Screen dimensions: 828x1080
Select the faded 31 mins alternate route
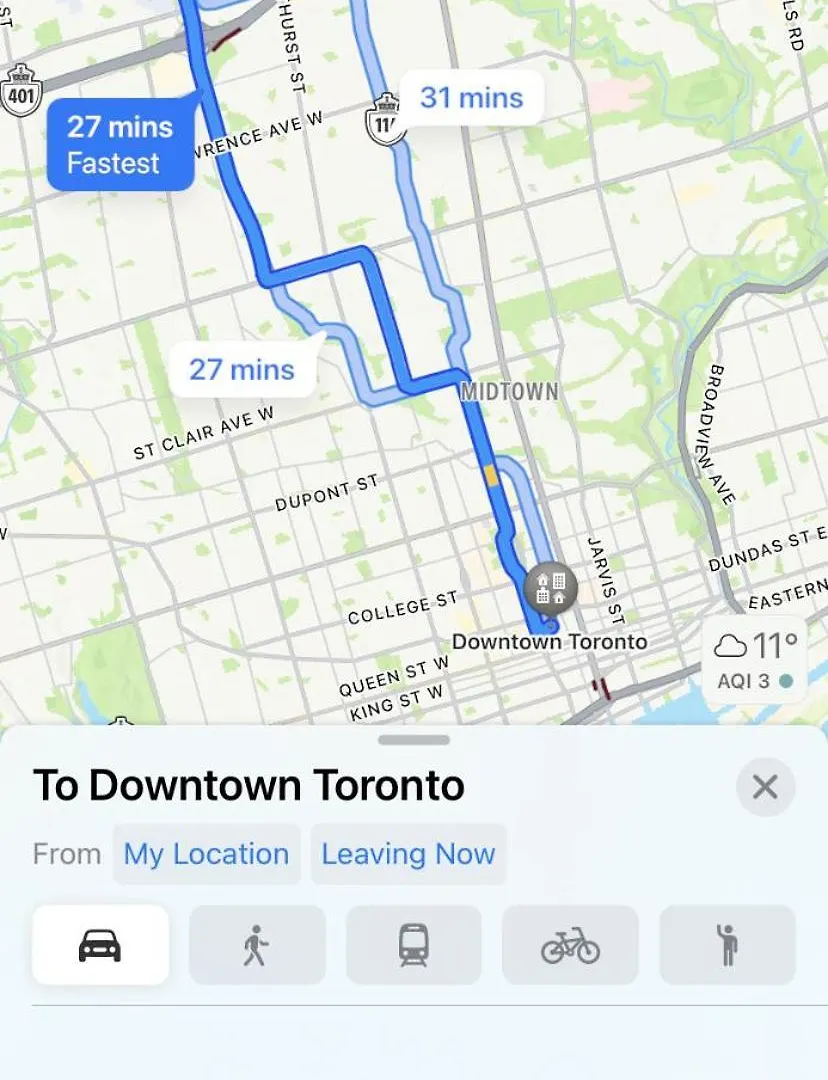[470, 97]
